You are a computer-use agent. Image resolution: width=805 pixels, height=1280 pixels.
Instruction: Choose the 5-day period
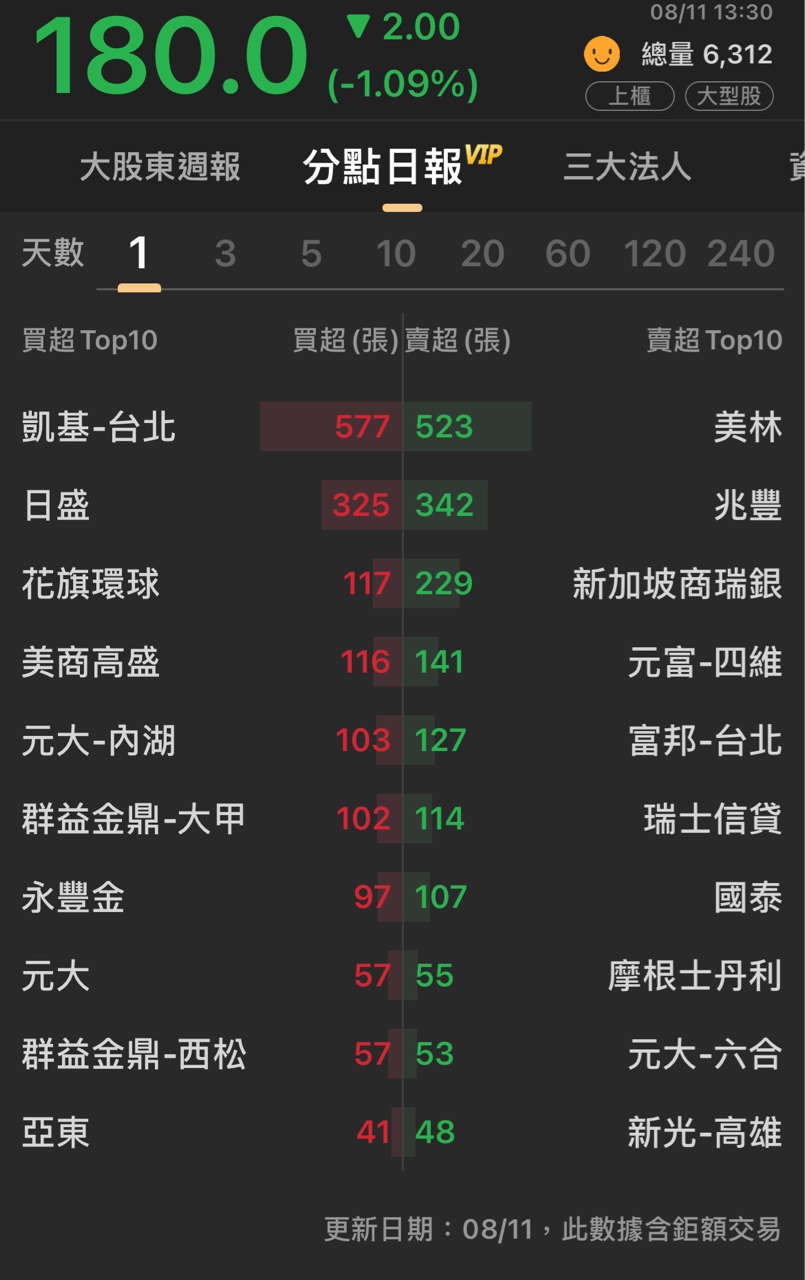pyautogui.click(x=311, y=254)
